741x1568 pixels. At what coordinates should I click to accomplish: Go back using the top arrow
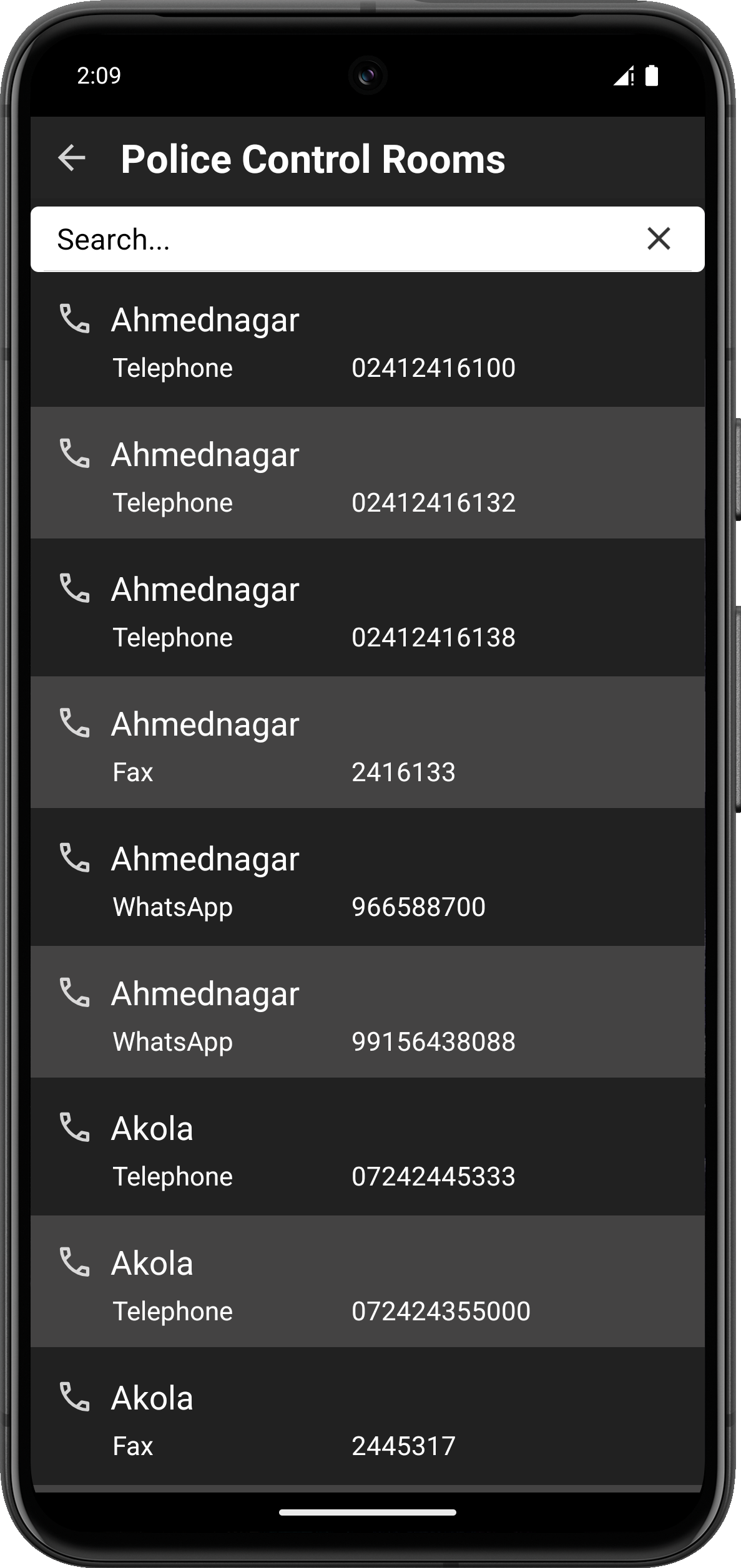[x=72, y=158]
